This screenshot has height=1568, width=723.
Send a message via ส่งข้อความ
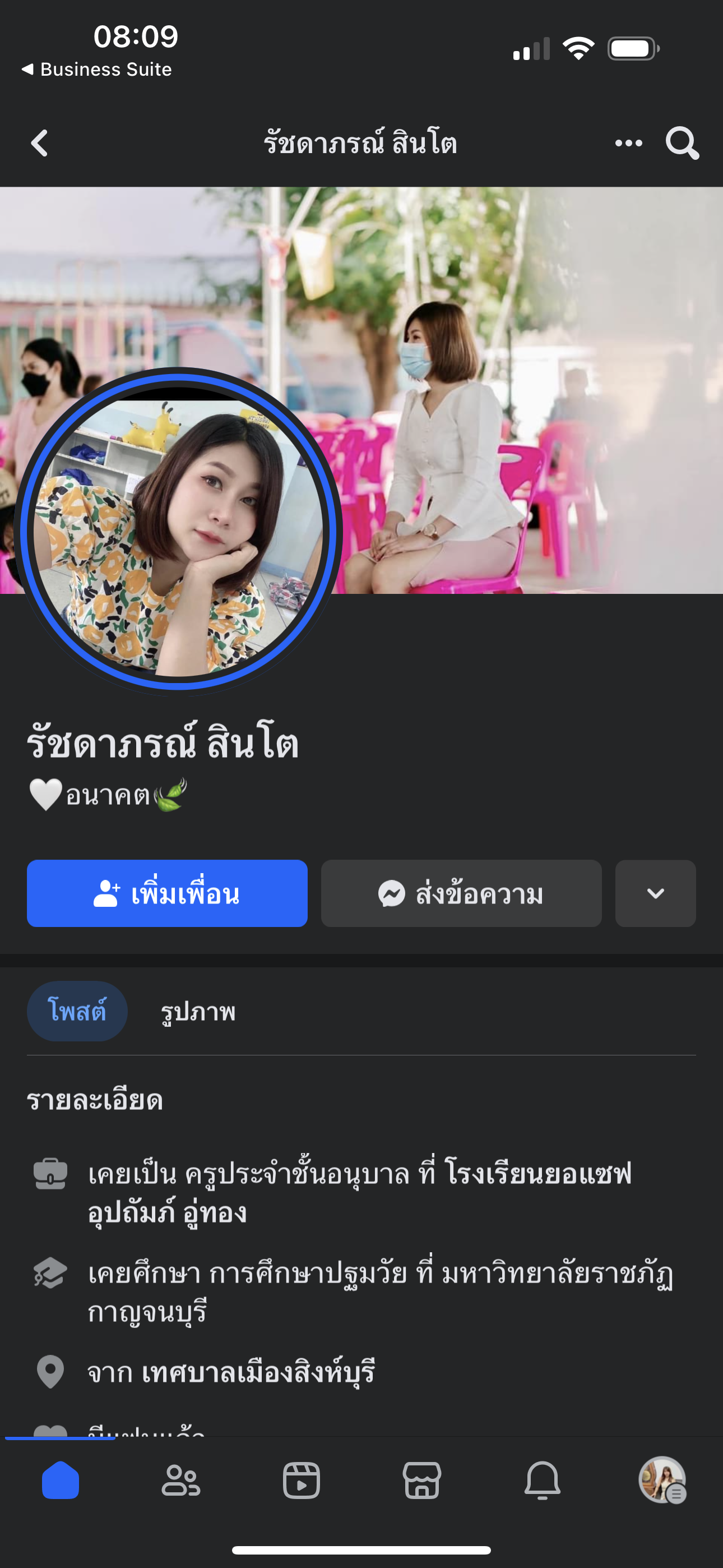[x=461, y=893]
